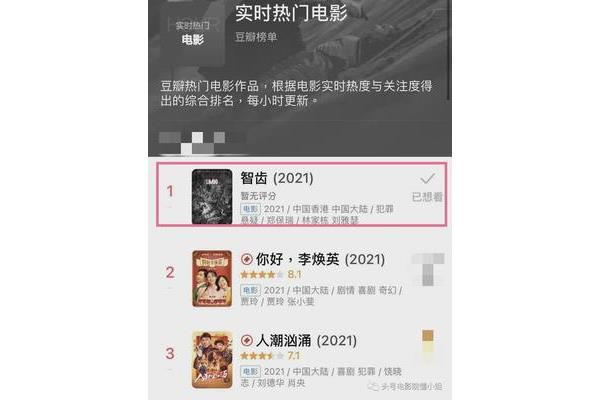Toggle the 已想看 mark for 智齿
600x400 pixels.
tap(427, 187)
